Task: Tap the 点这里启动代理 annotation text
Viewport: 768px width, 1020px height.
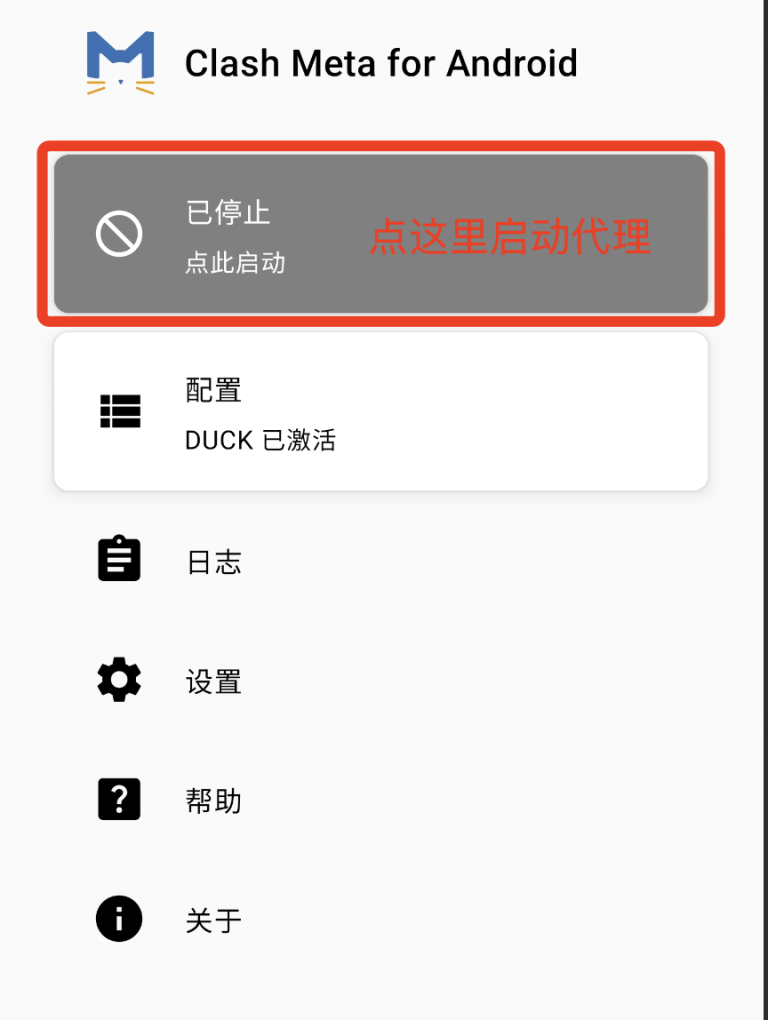Action: coord(512,237)
